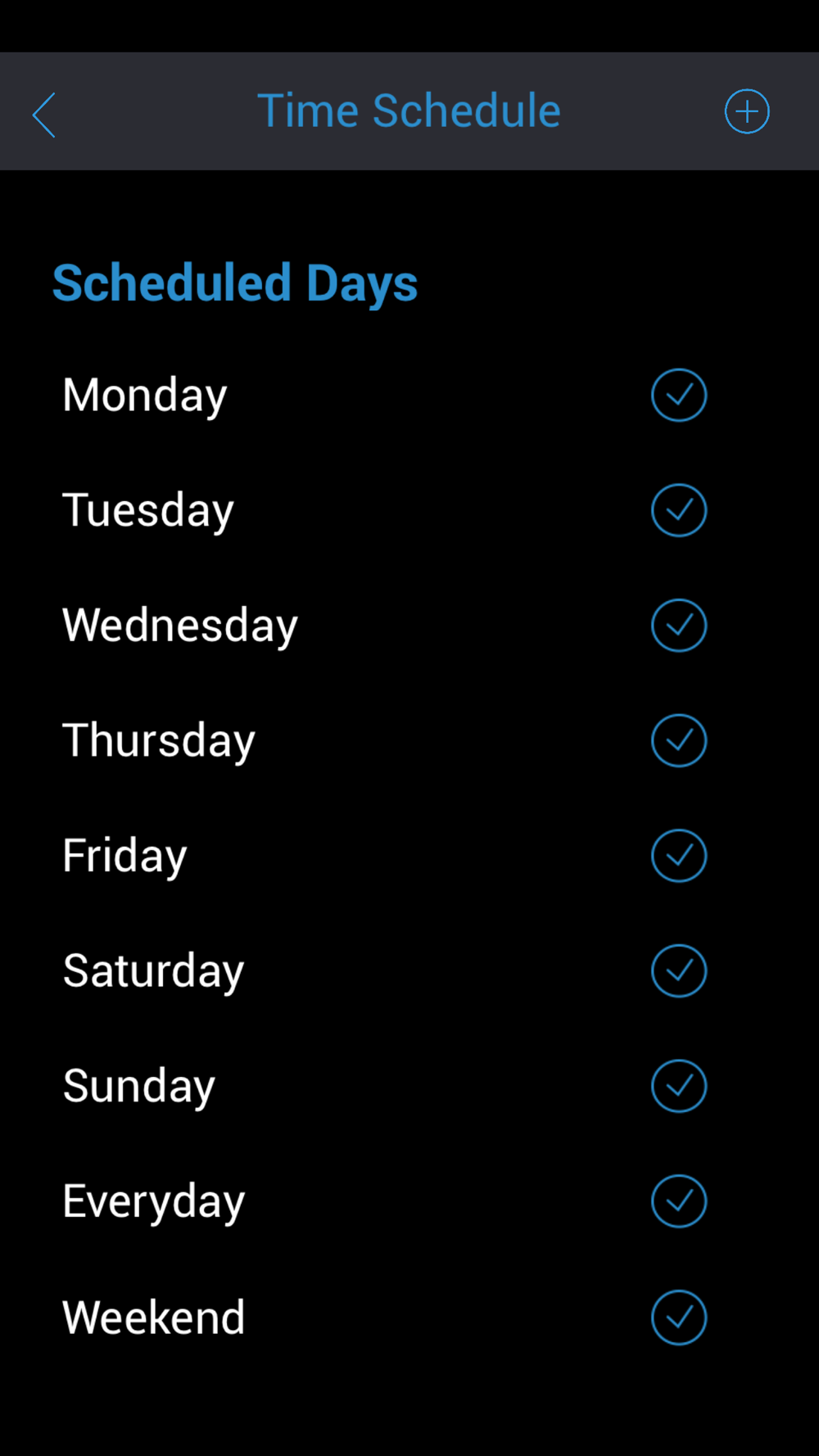Screen dimensions: 819x1456
Task: Toggle the Everyday option
Action: click(679, 1201)
